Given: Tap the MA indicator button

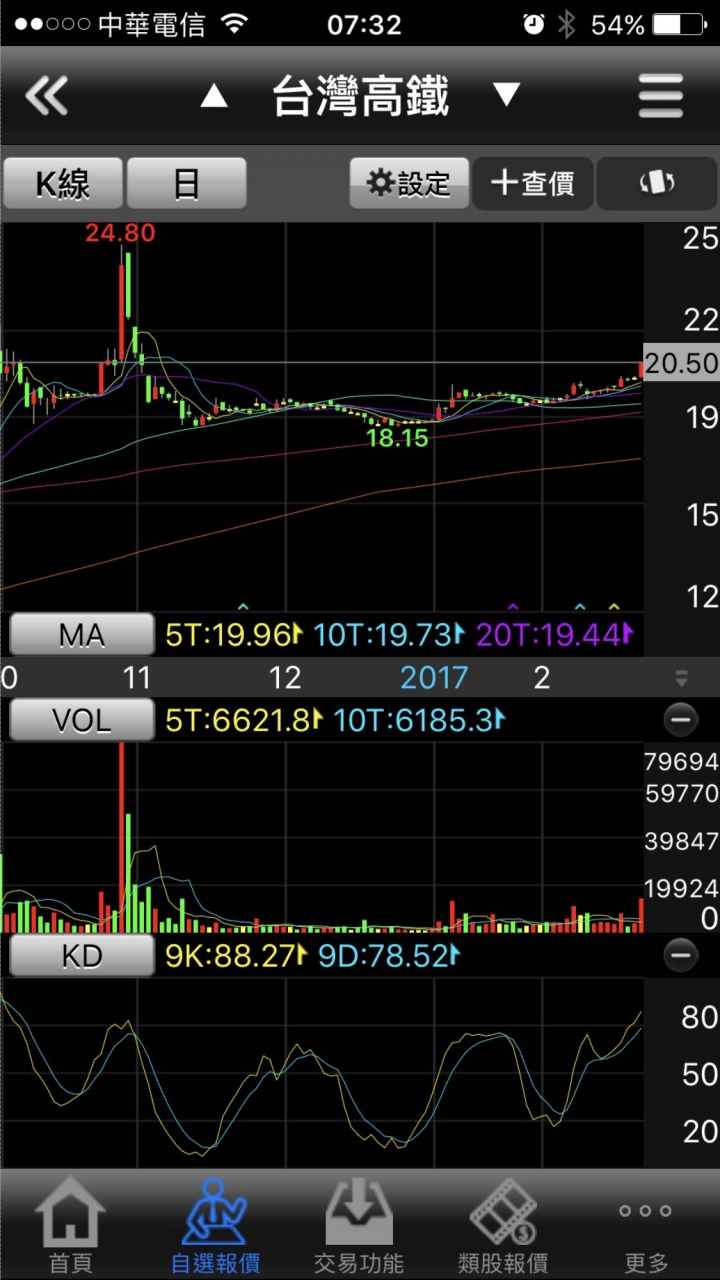Looking at the screenshot, I should point(82,634).
